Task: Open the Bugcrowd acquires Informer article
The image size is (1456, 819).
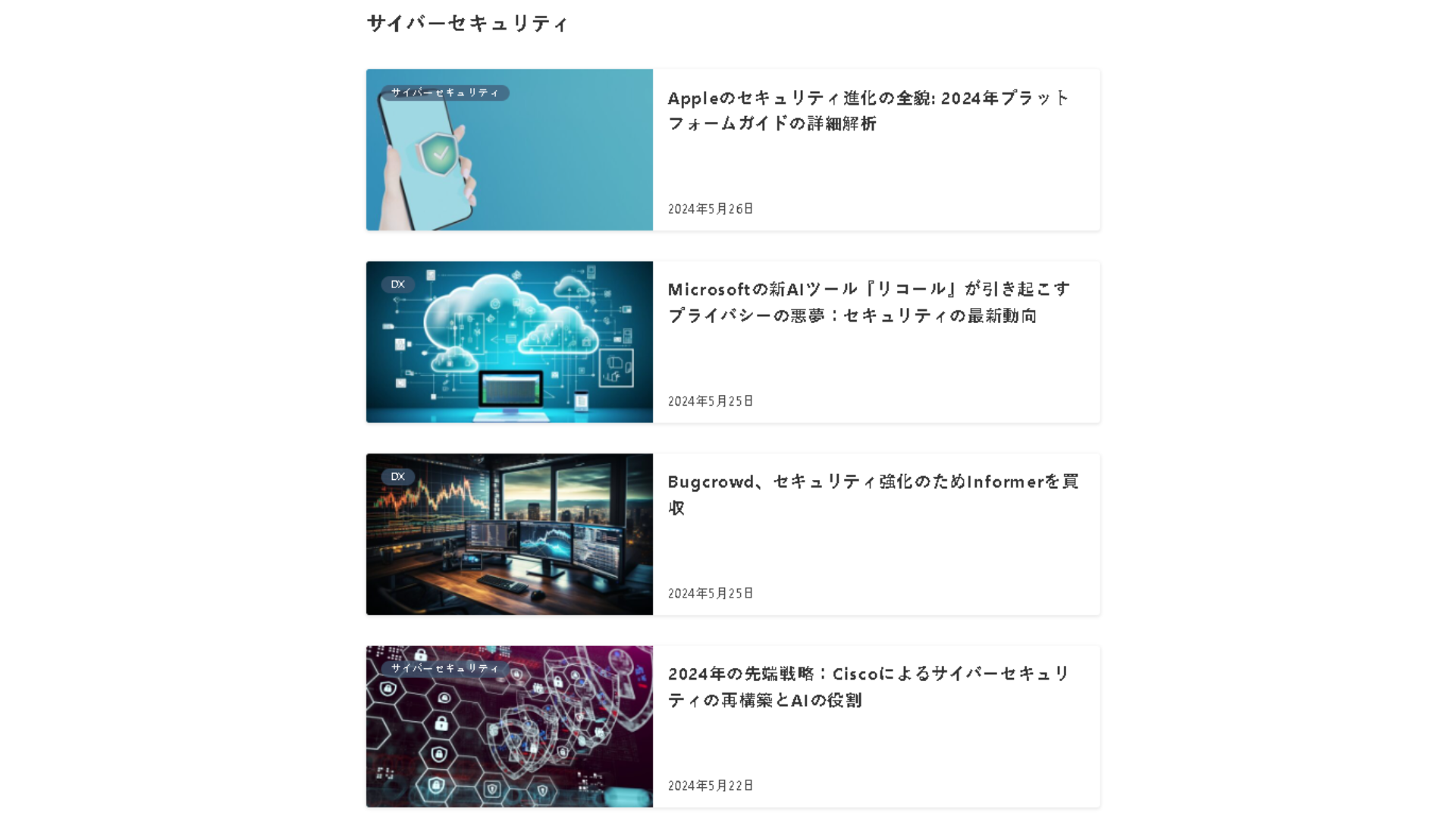Action: pyautogui.click(x=872, y=494)
